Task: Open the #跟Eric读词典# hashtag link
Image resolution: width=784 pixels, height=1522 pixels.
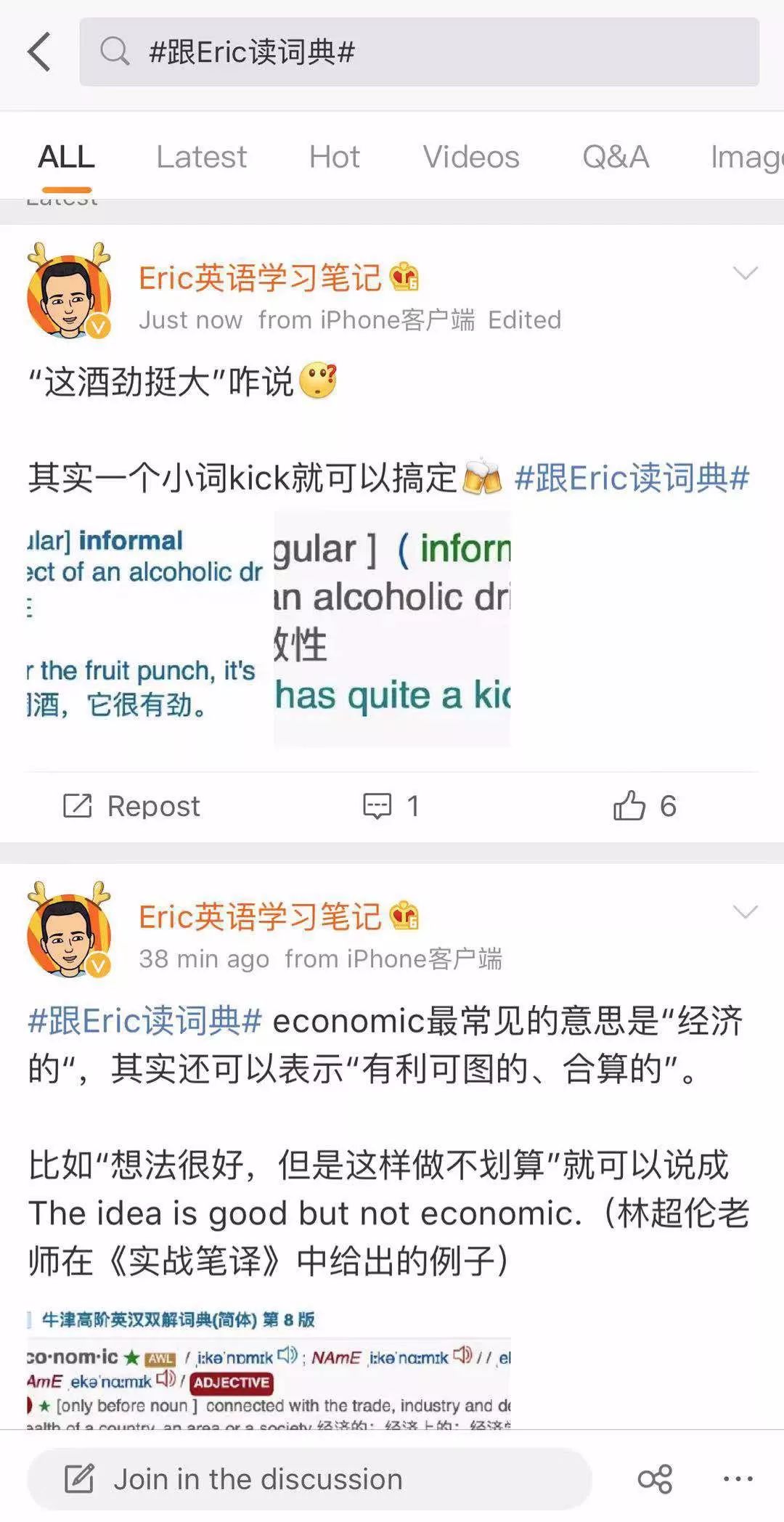Action: point(630,478)
